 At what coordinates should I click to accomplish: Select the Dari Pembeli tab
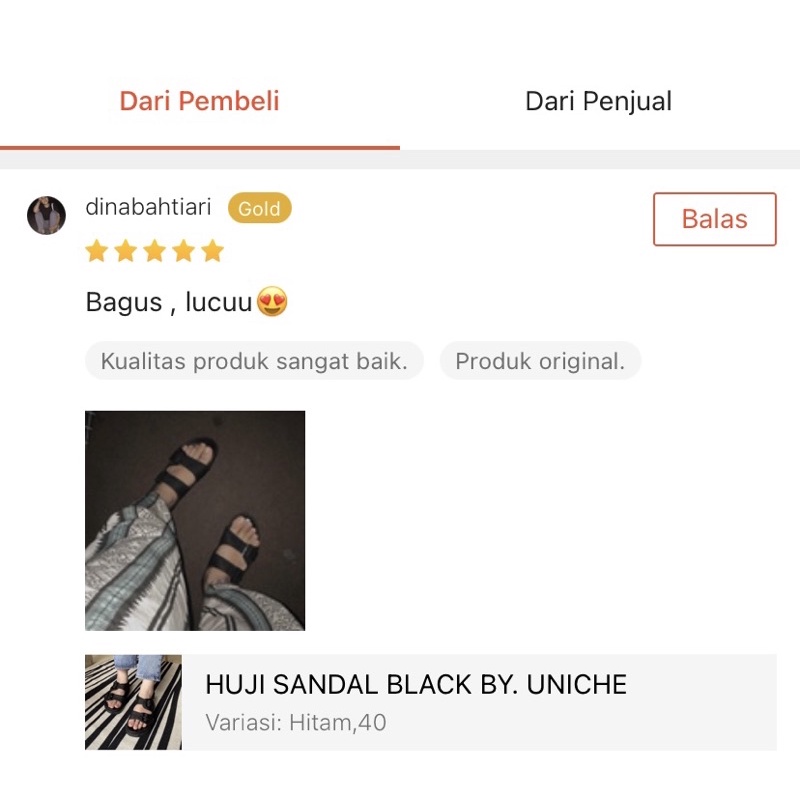(x=199, y=101)
